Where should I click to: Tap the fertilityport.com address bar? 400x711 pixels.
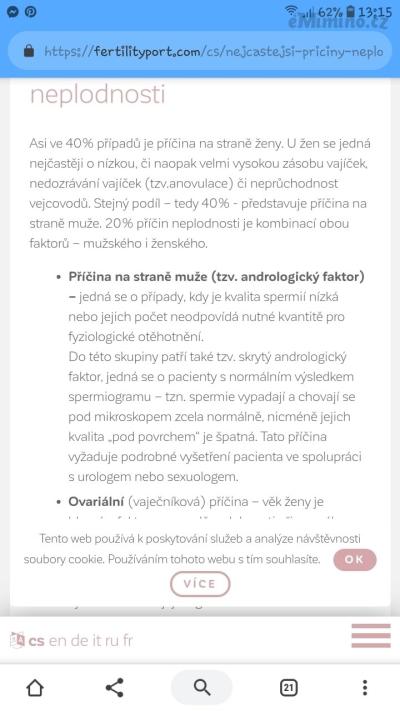(200, 51)
